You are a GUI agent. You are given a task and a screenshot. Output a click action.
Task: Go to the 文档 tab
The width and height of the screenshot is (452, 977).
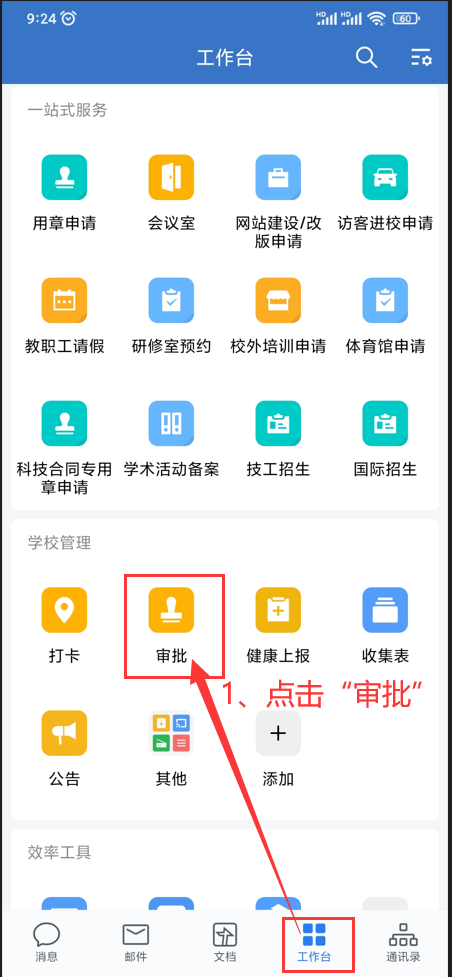tap(225, 942)
